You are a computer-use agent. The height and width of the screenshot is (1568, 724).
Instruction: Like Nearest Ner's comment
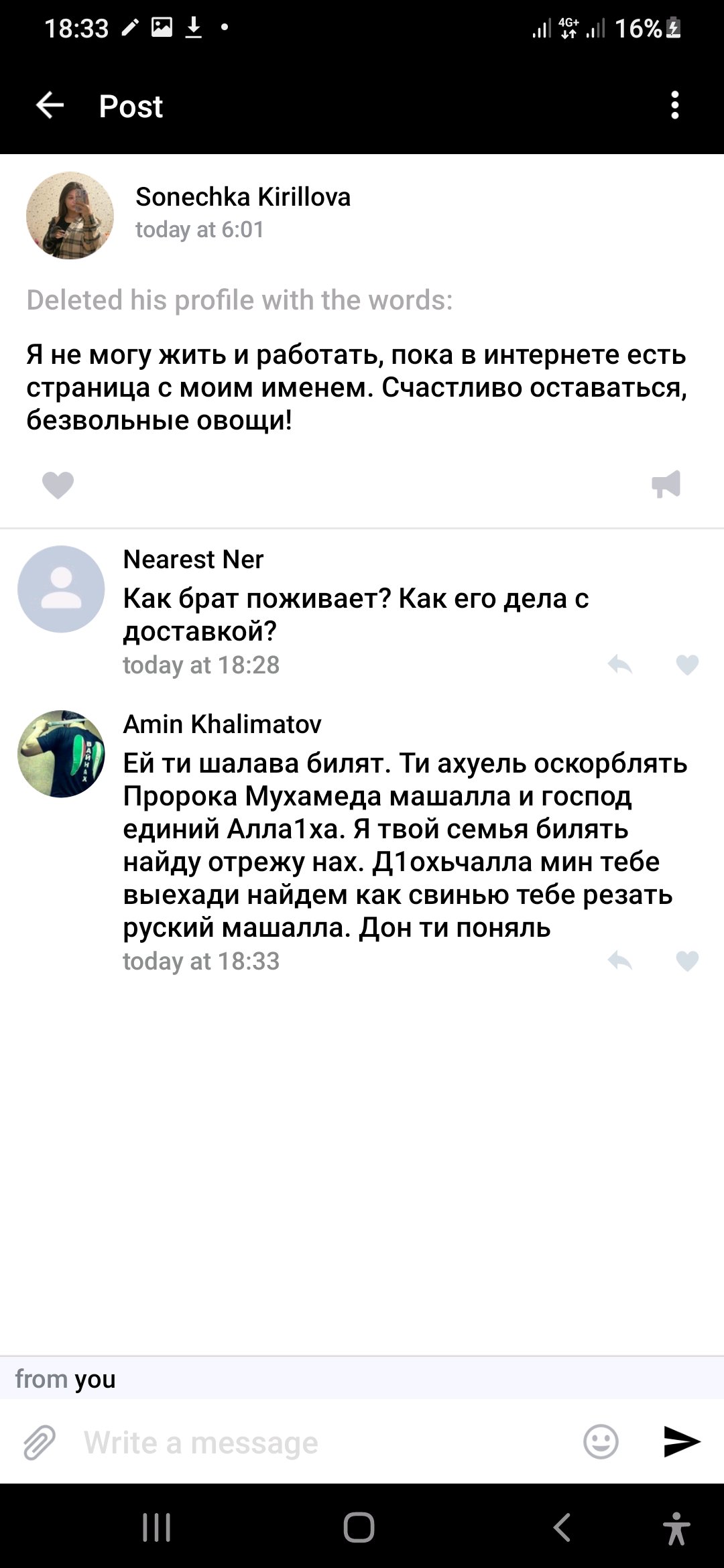click(687, 665)
